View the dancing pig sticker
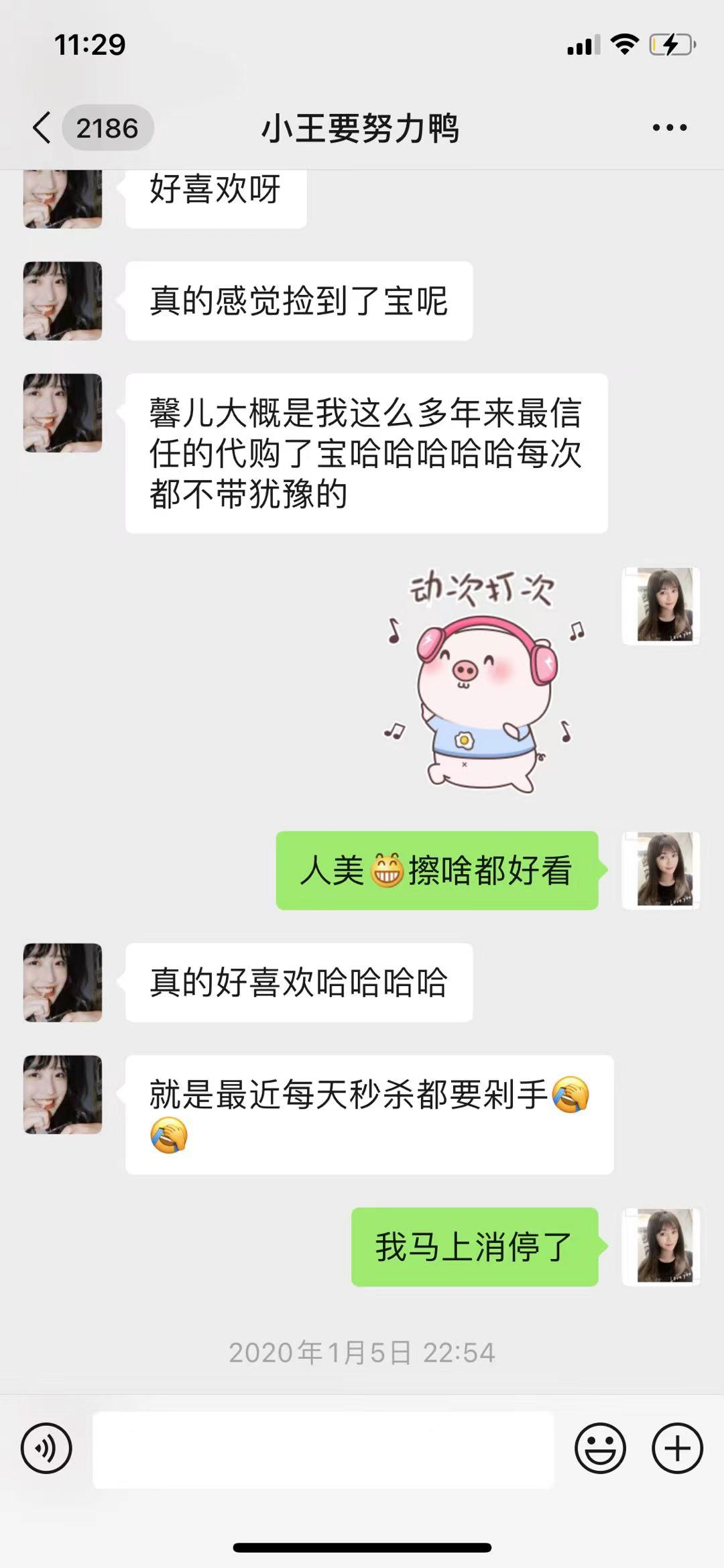The width and height of the screenshot is (724, 1568). (483, 684)
